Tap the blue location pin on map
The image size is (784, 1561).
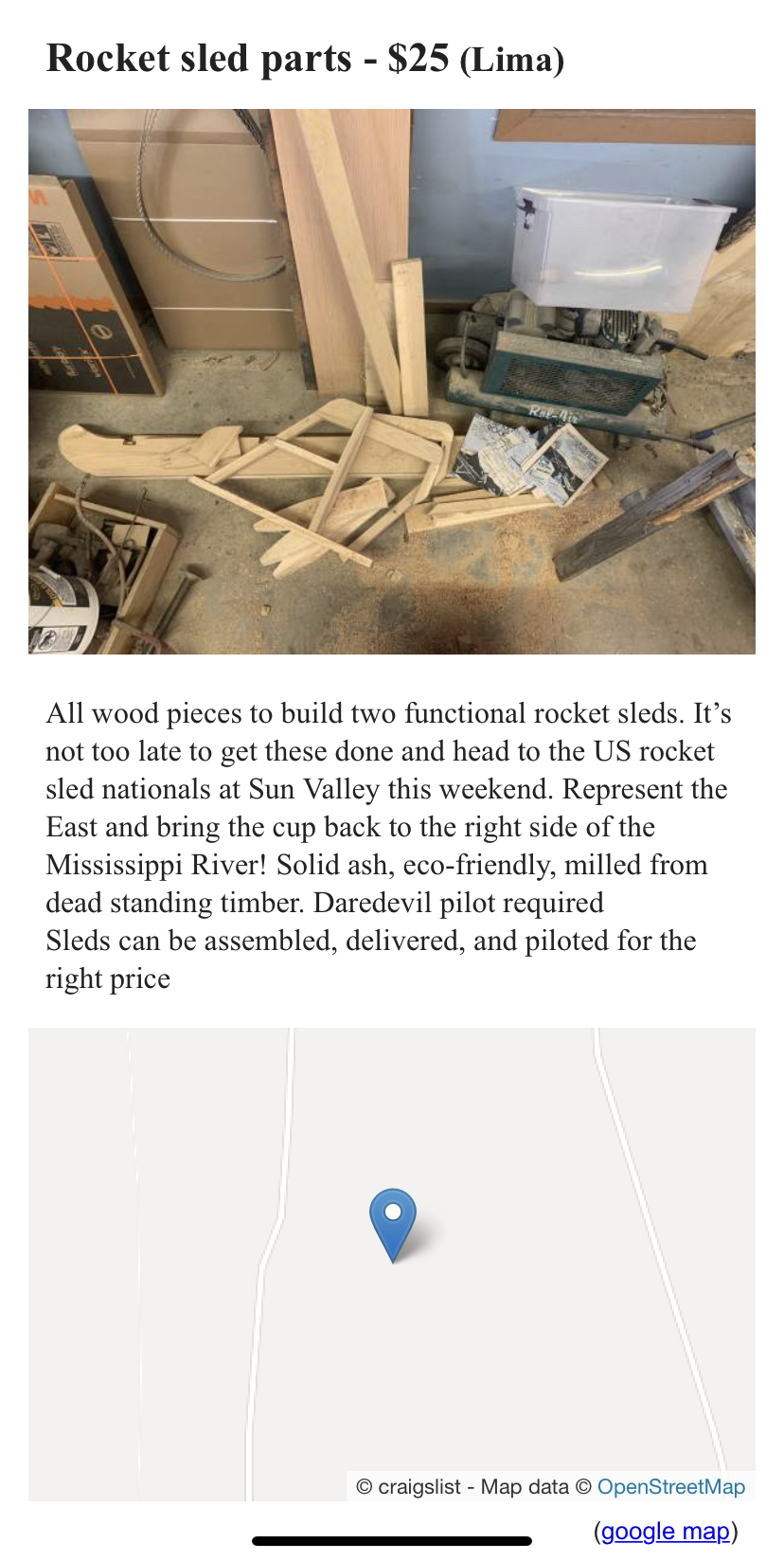tap(393, 1218)
